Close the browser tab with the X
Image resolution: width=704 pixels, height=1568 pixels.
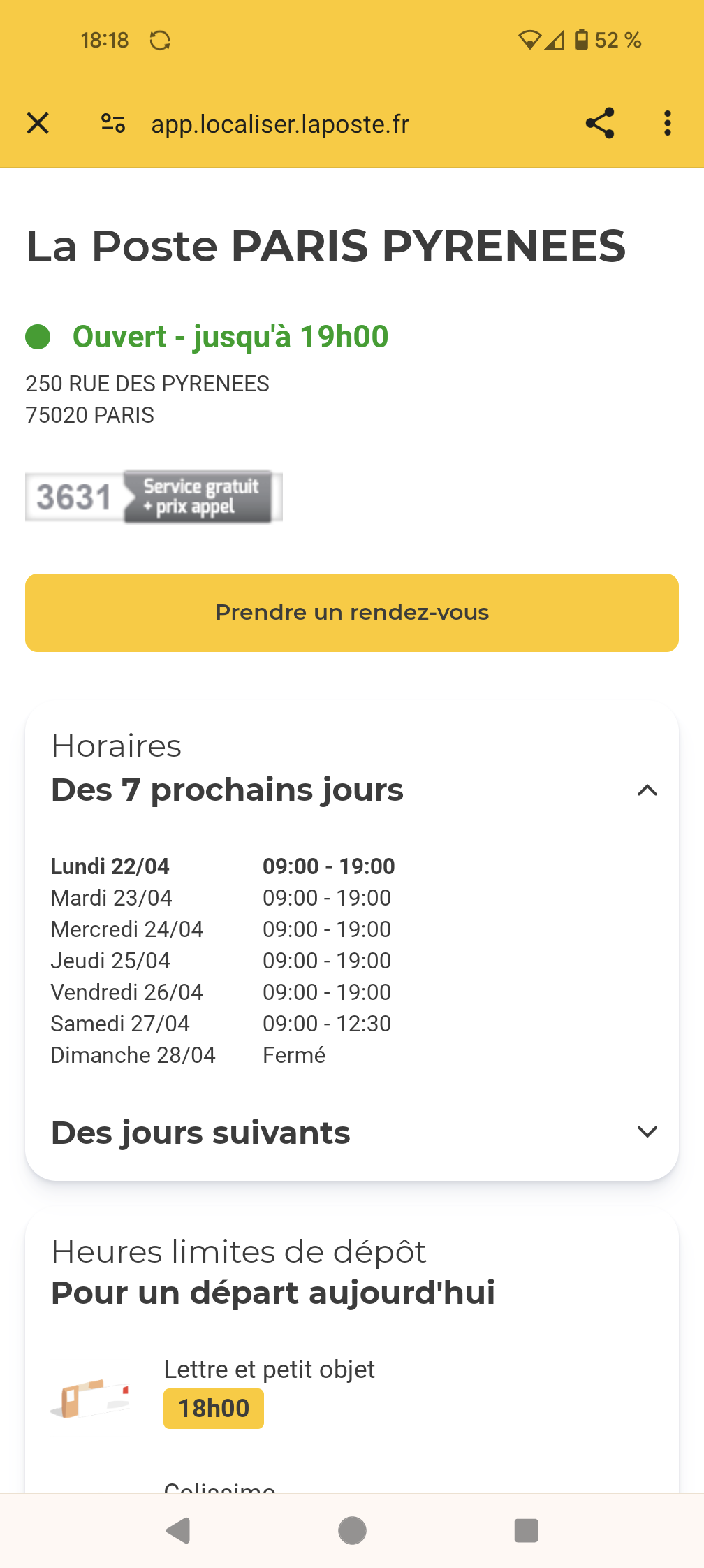tap(38, 124)
